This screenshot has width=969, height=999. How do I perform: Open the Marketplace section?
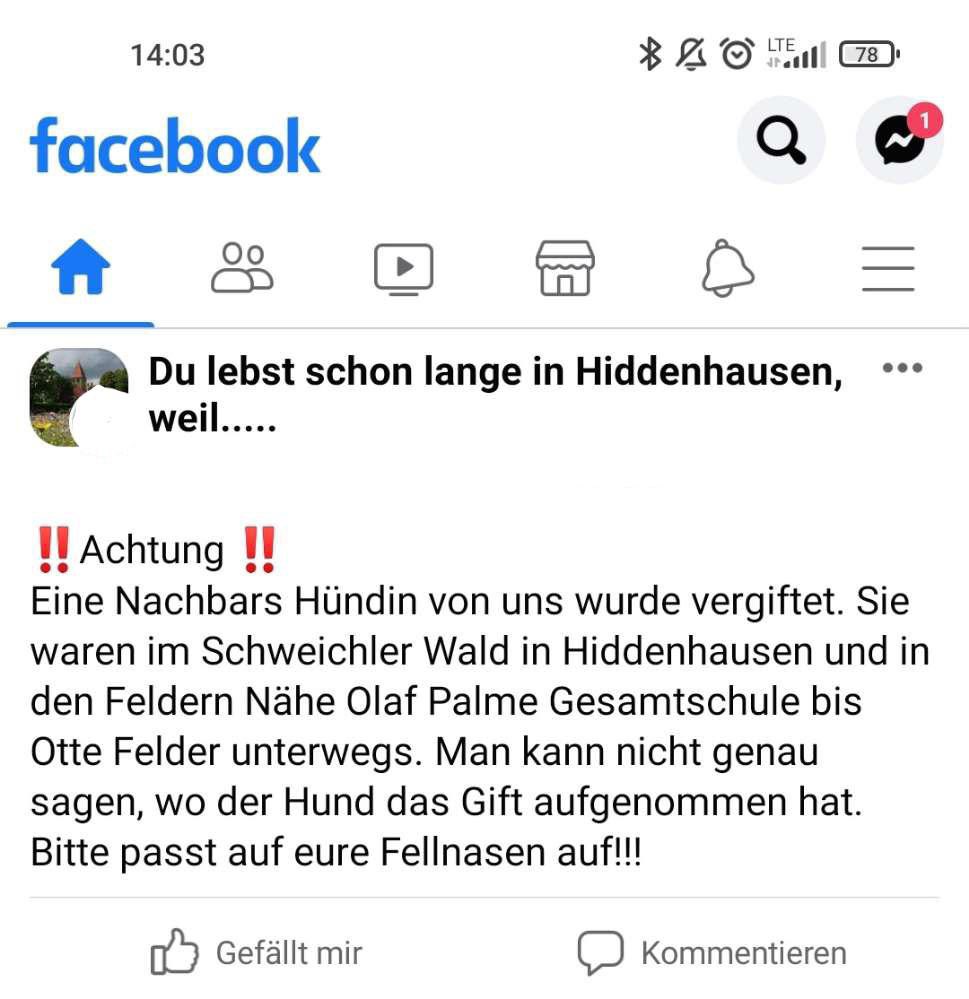click(565, 267)
